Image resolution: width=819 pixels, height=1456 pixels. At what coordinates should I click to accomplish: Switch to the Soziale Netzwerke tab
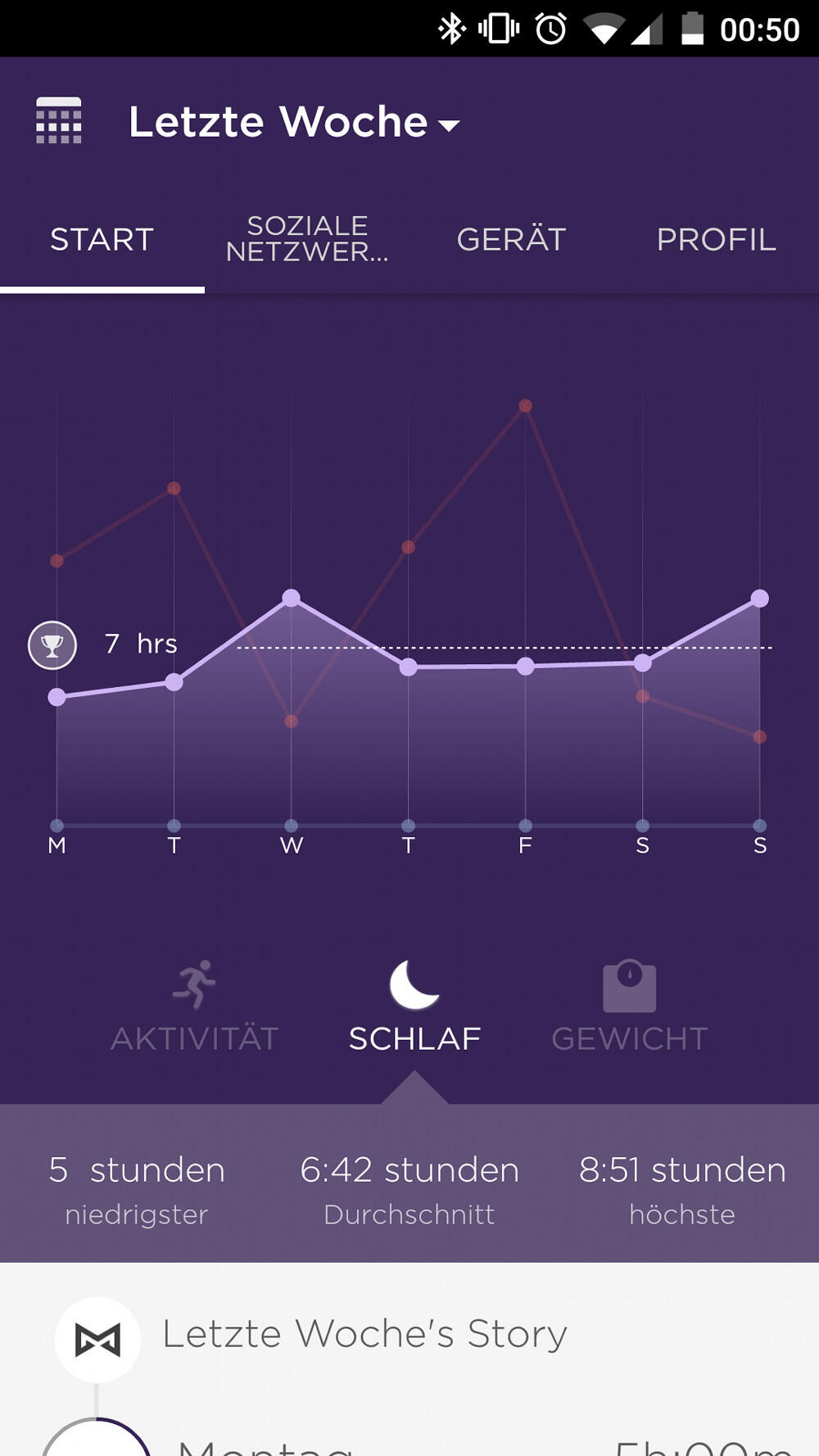coord(307,239)
